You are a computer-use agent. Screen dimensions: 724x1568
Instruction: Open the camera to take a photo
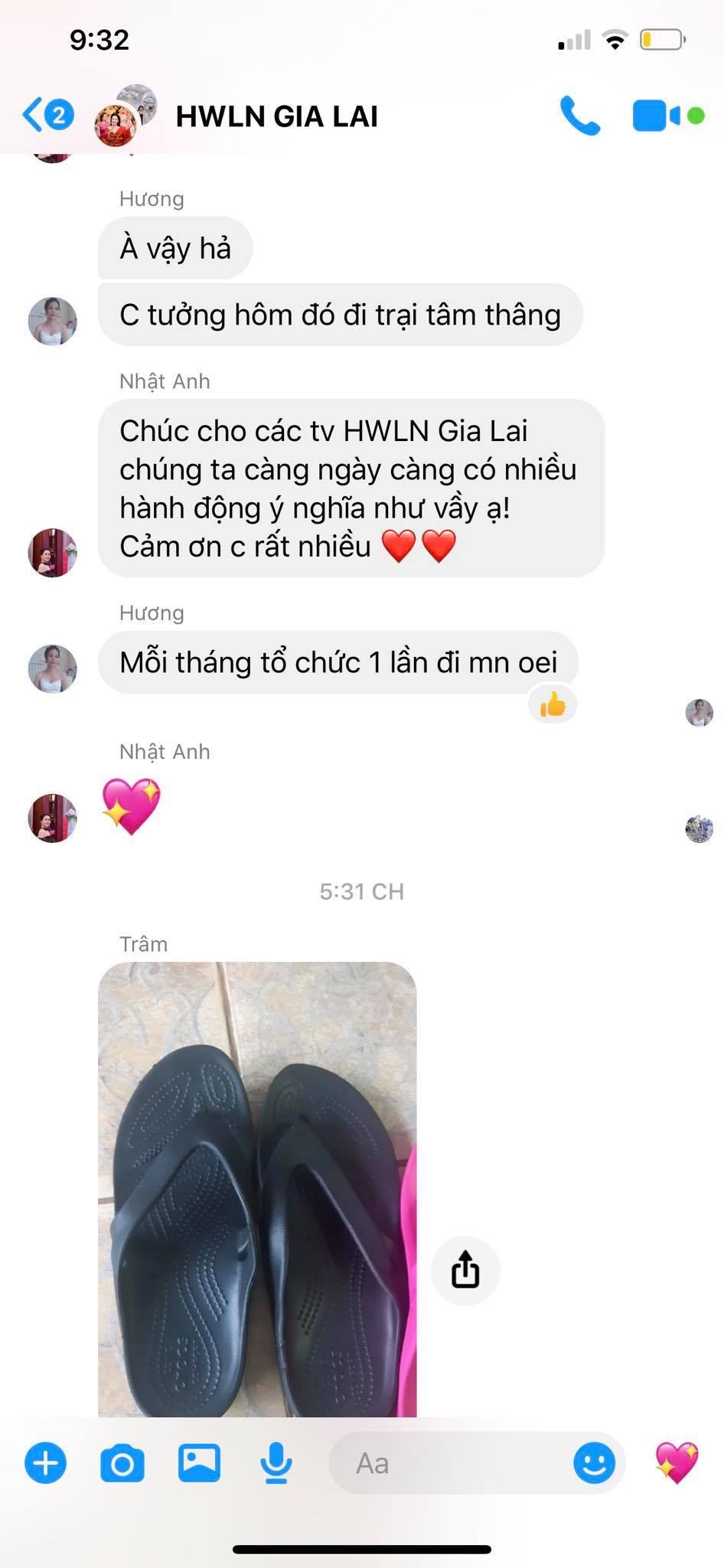pos(122,1463)
